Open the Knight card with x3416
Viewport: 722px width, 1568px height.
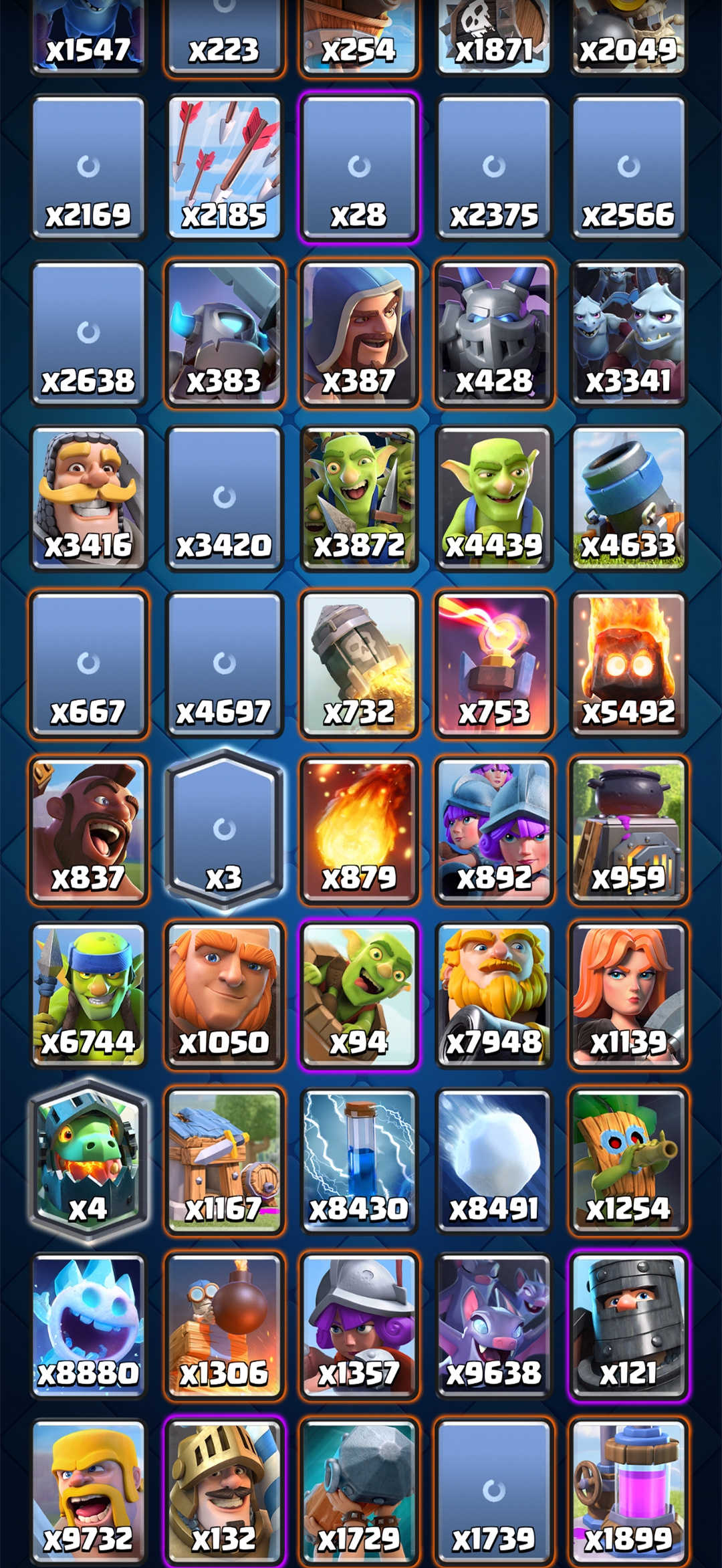pos(88,498)
